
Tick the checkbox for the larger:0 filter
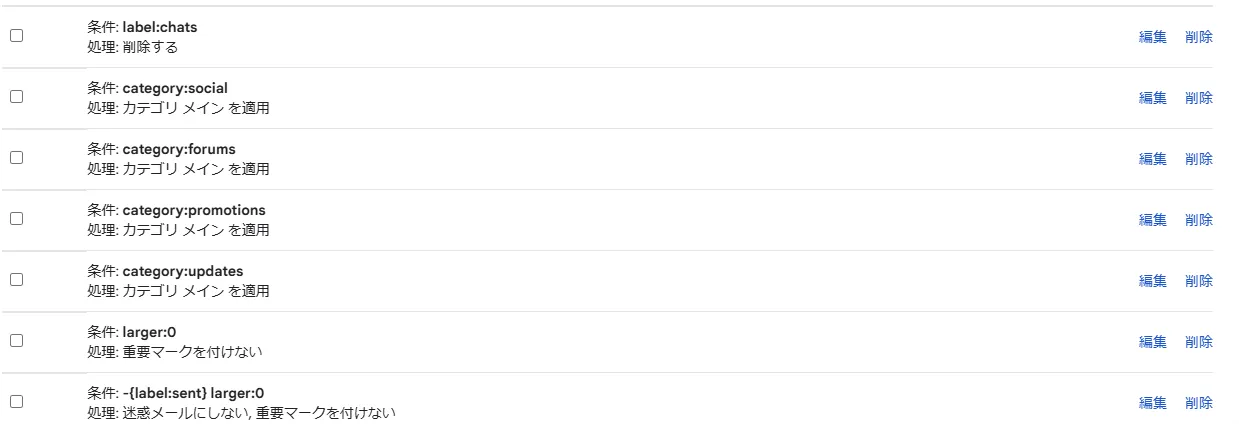(16, 341)
